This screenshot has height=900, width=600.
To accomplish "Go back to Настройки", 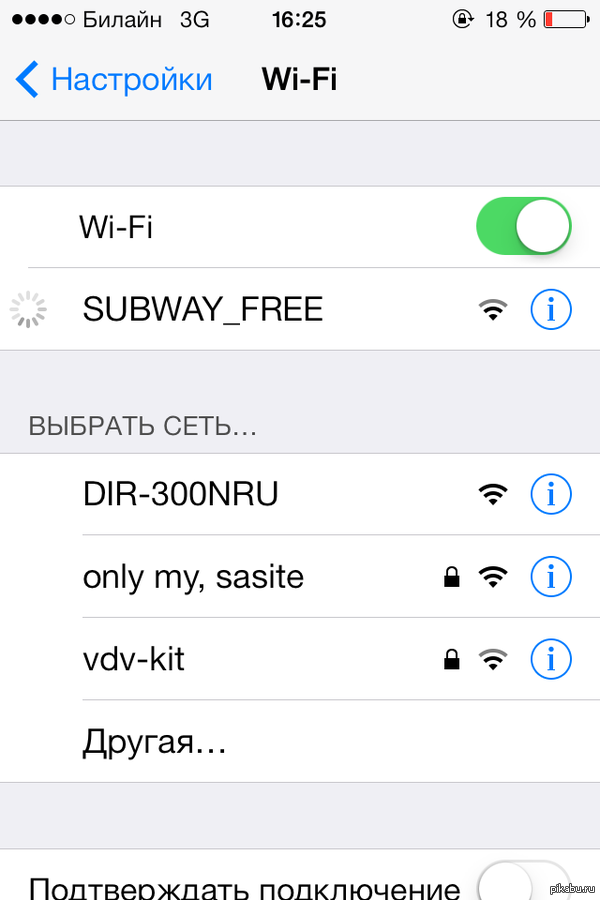I will [x=115, y=79].
